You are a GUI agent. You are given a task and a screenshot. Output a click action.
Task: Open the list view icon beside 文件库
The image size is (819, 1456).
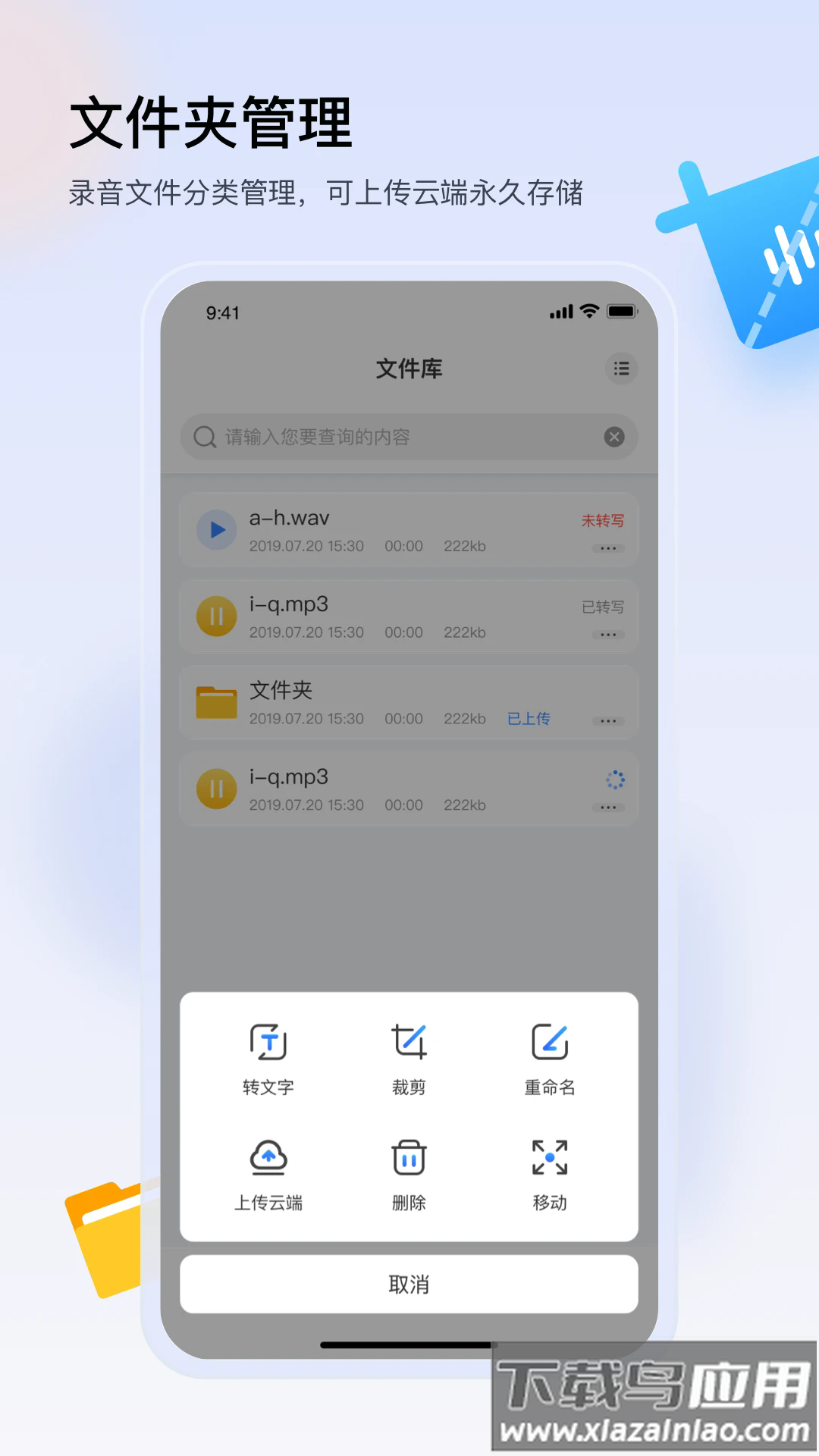pyautogui.click(x=622, y=369)
